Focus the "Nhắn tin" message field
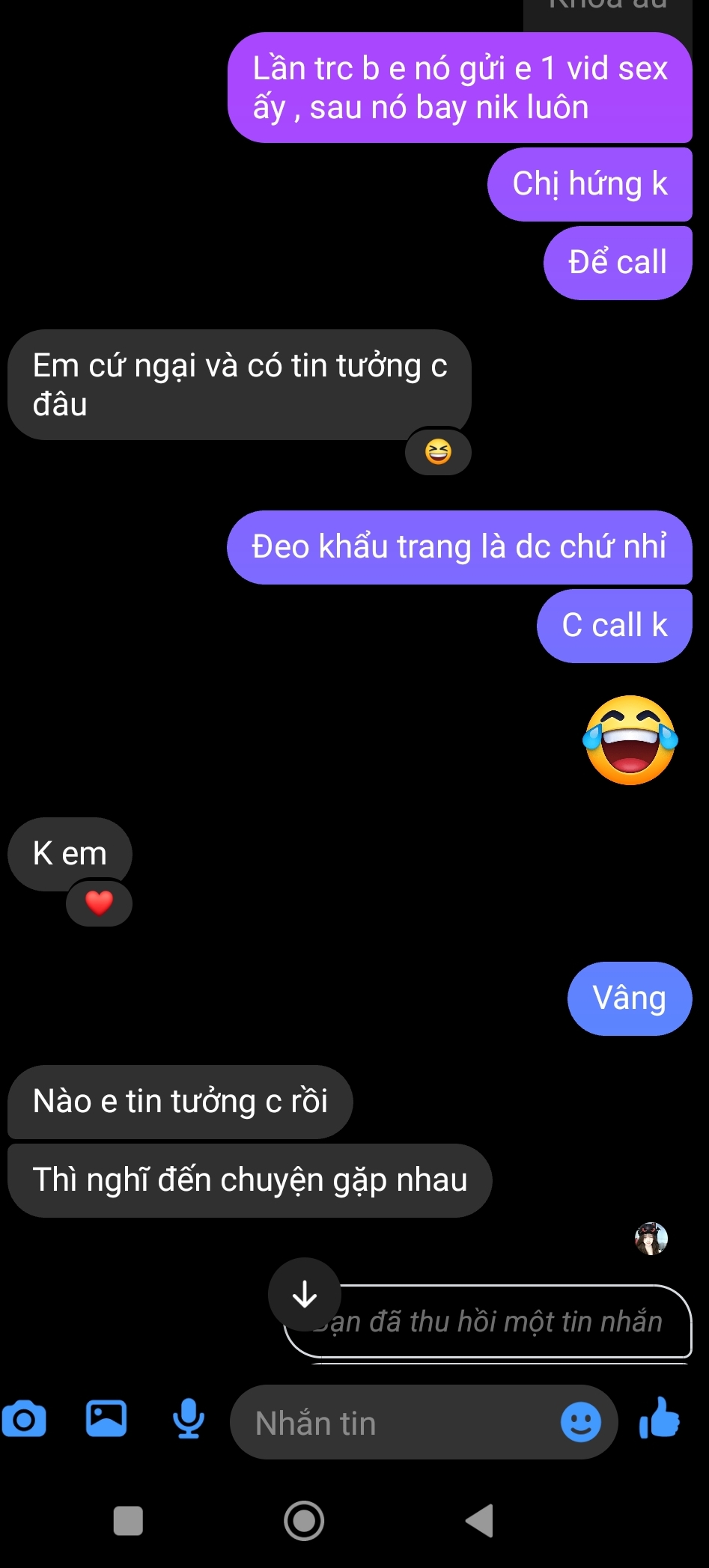Image resolution: width=709 pixels, height=1568 pixels. [397, 1423]
